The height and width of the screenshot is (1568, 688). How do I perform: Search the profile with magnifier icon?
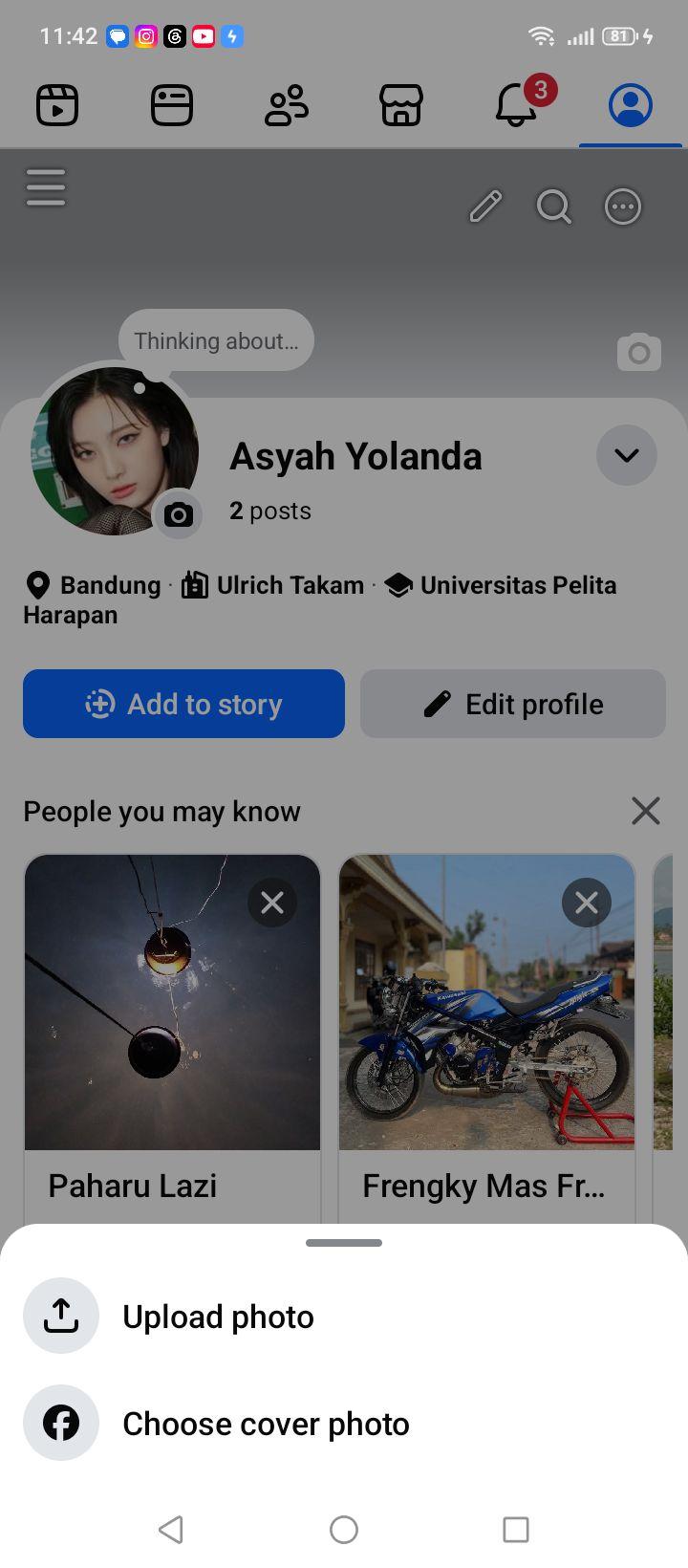pos(554,207)
